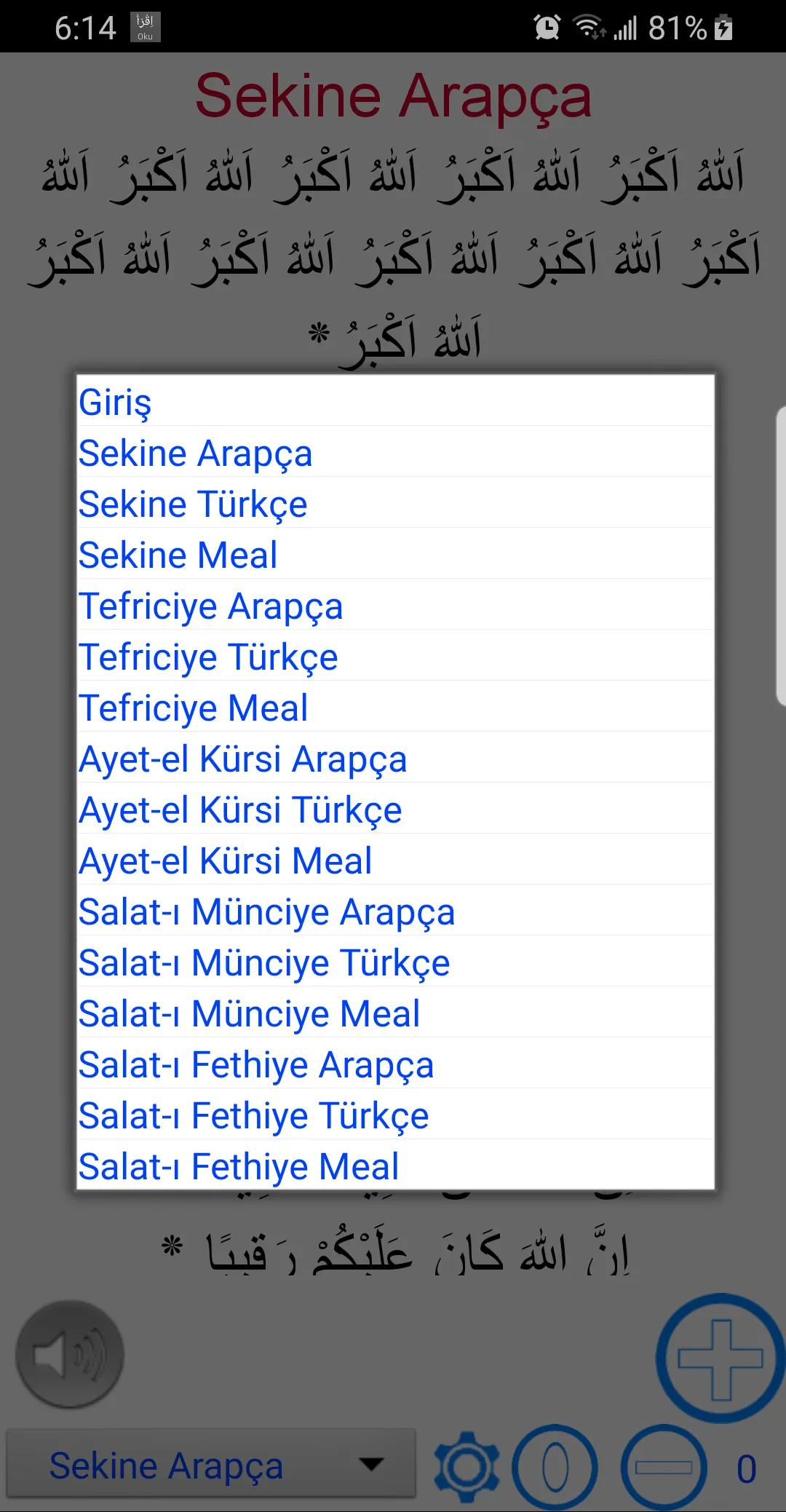Choose Ayet-el Kürsi Türkçe
This screenshot has width=786, height=1512.
click(395, 808)
